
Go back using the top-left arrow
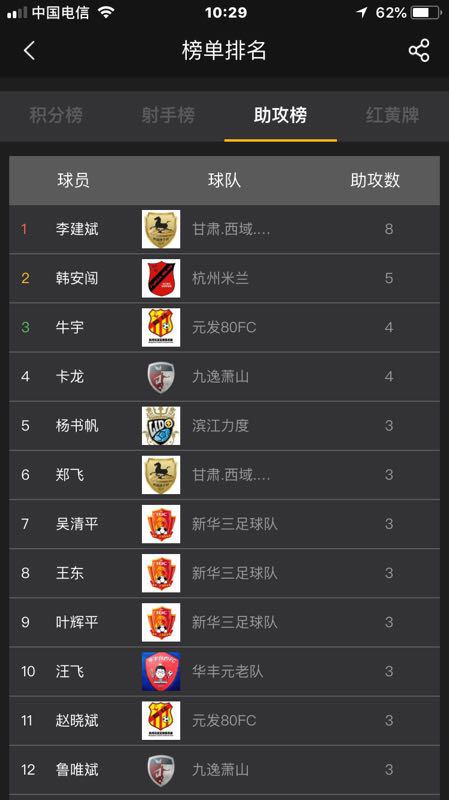(x=29, y=51)
